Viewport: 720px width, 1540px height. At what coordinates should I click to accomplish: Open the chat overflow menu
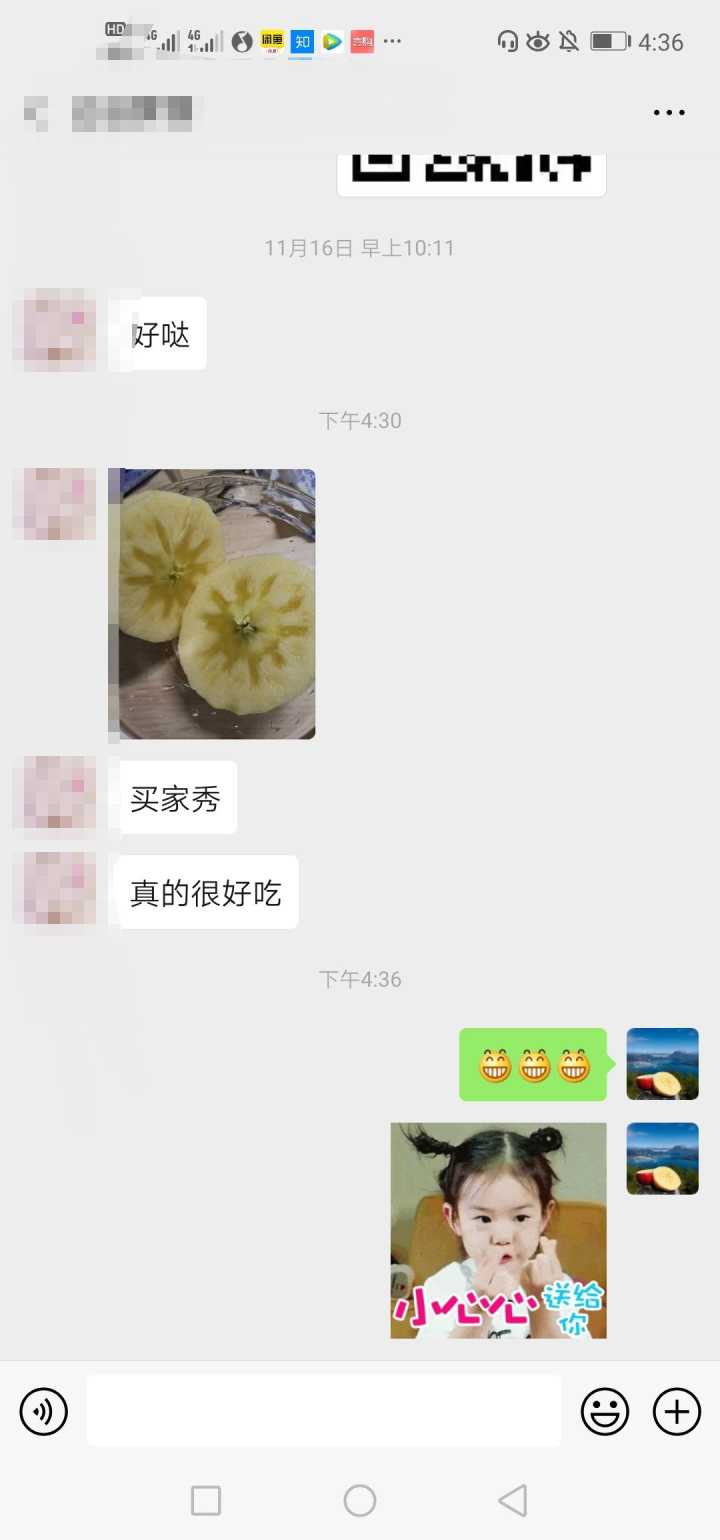tap(669, 113)
